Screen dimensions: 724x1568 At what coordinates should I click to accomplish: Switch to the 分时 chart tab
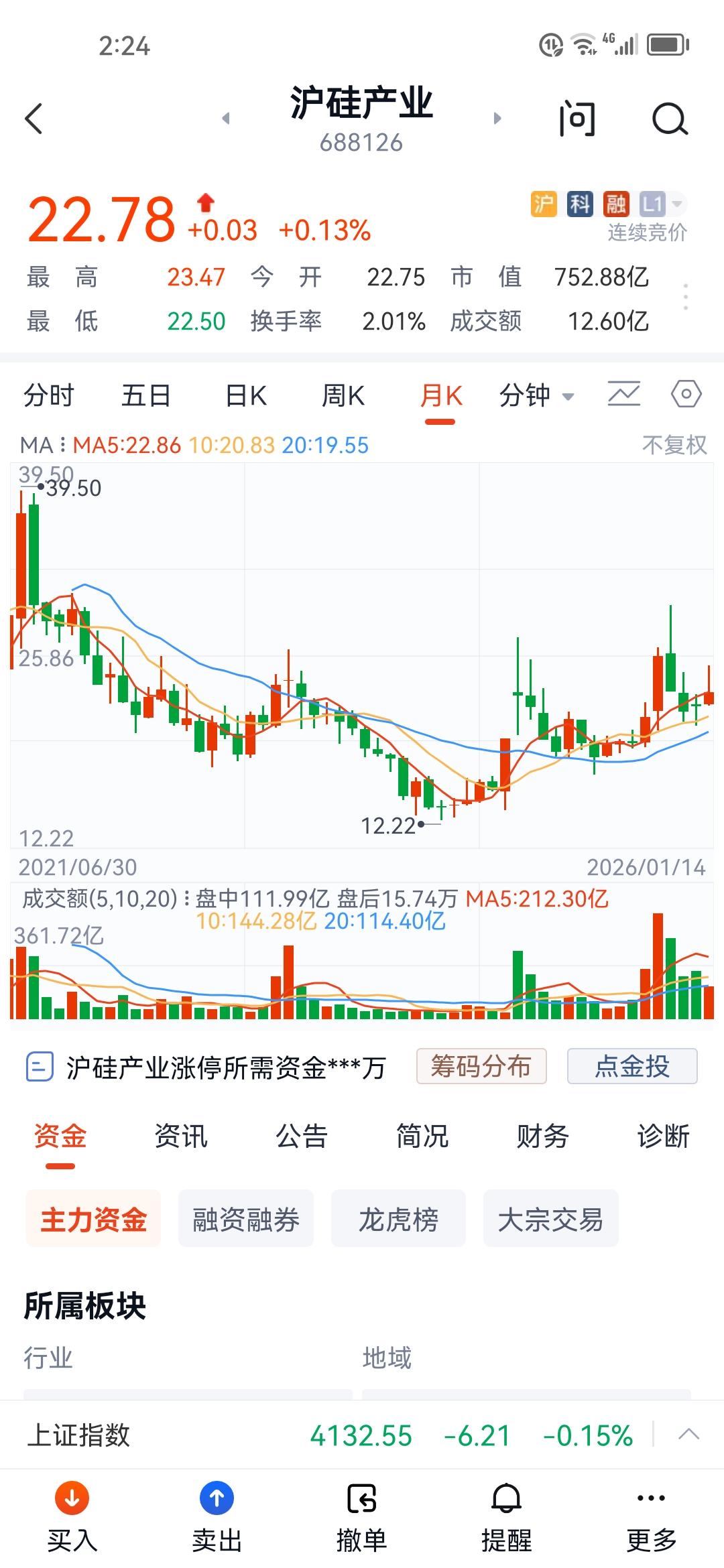point(48,395)
